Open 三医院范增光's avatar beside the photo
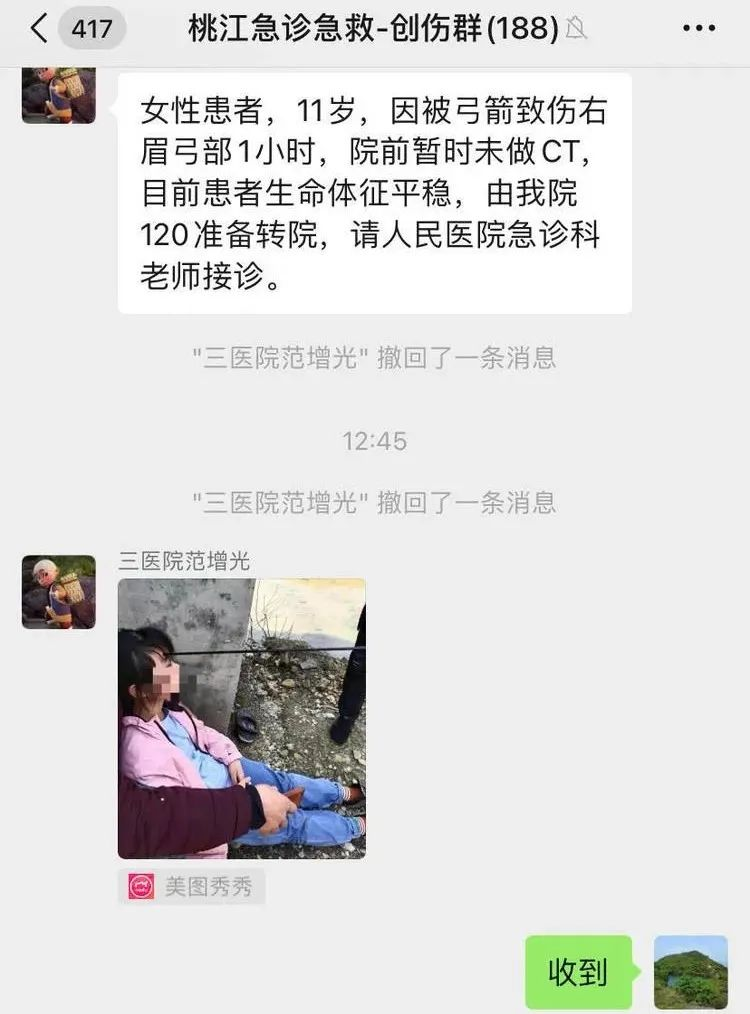Screen dimensions: 750x1014 pyautogui.click(x=59, y=592)
